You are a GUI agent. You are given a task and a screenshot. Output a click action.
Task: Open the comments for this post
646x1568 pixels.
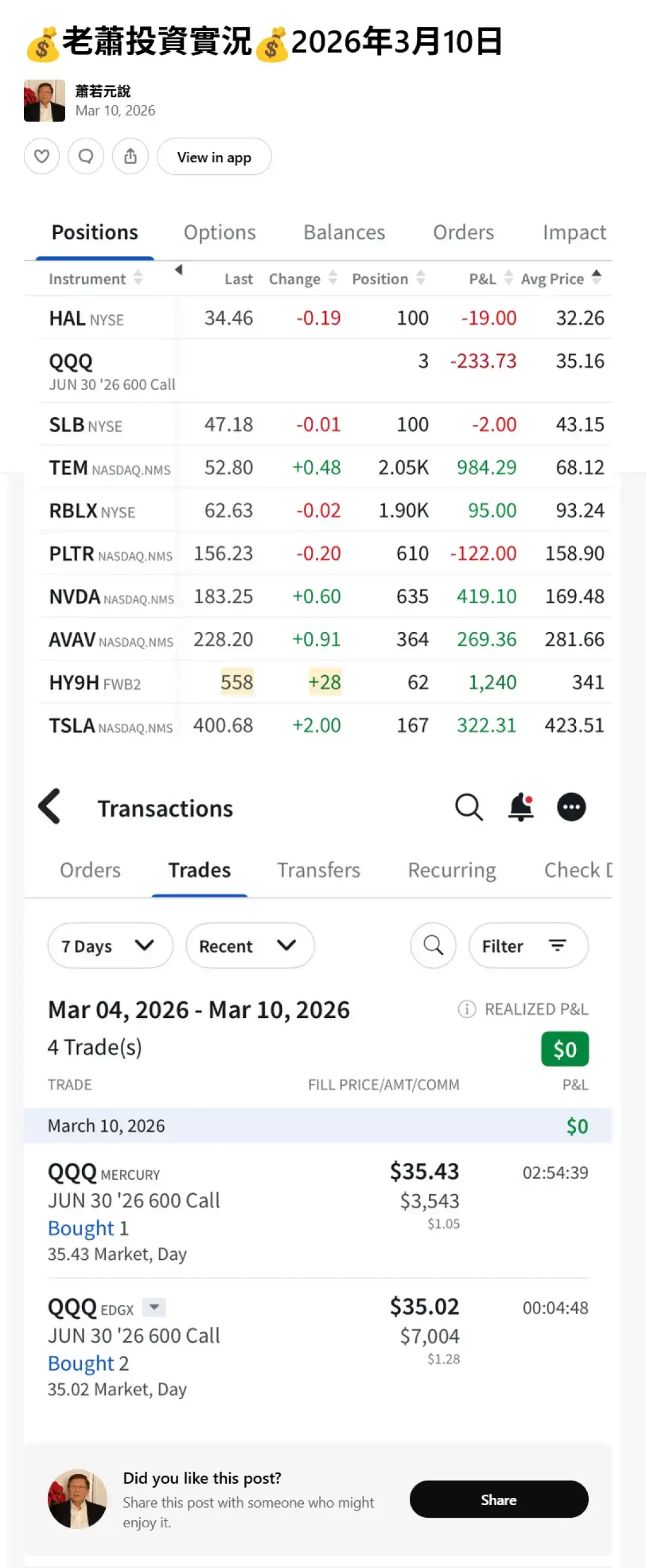click(86, 156)
